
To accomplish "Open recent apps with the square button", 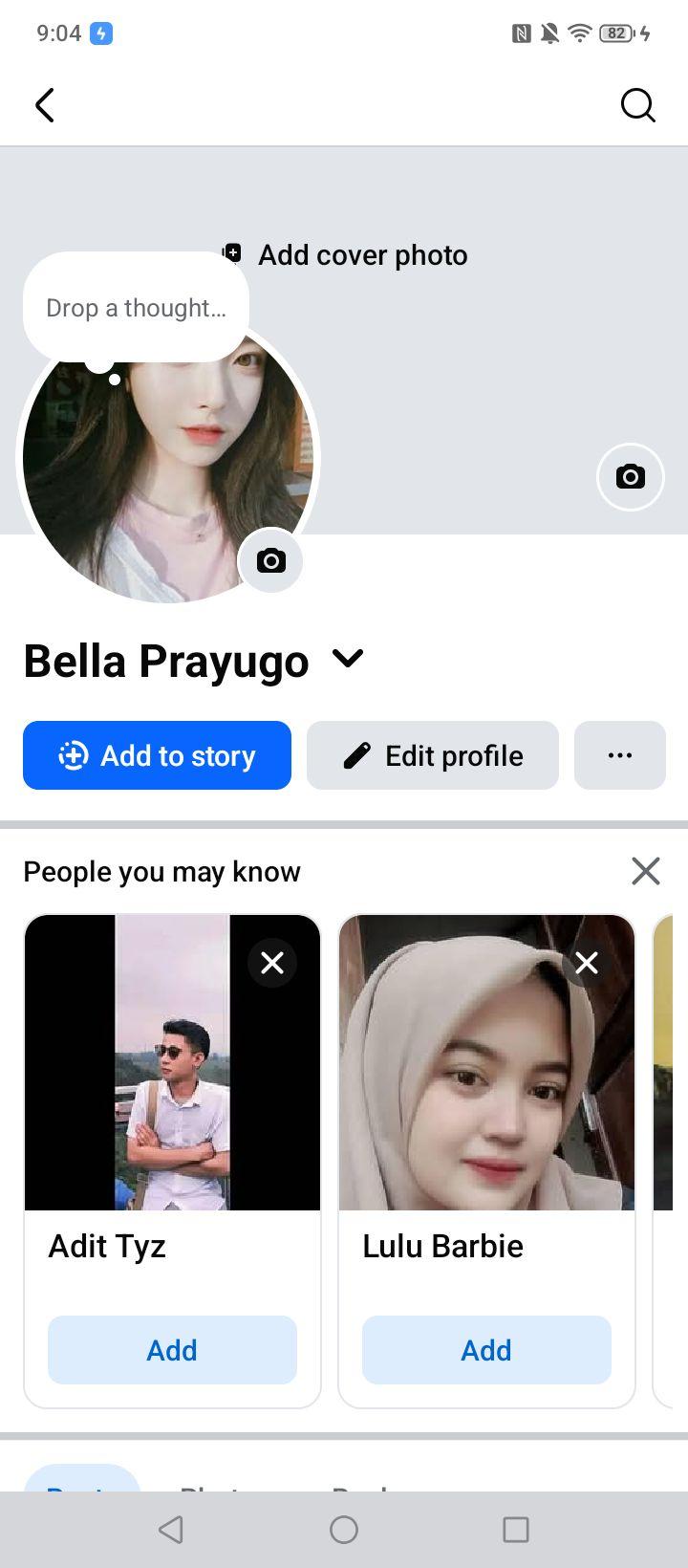I will coord(516,1530).
